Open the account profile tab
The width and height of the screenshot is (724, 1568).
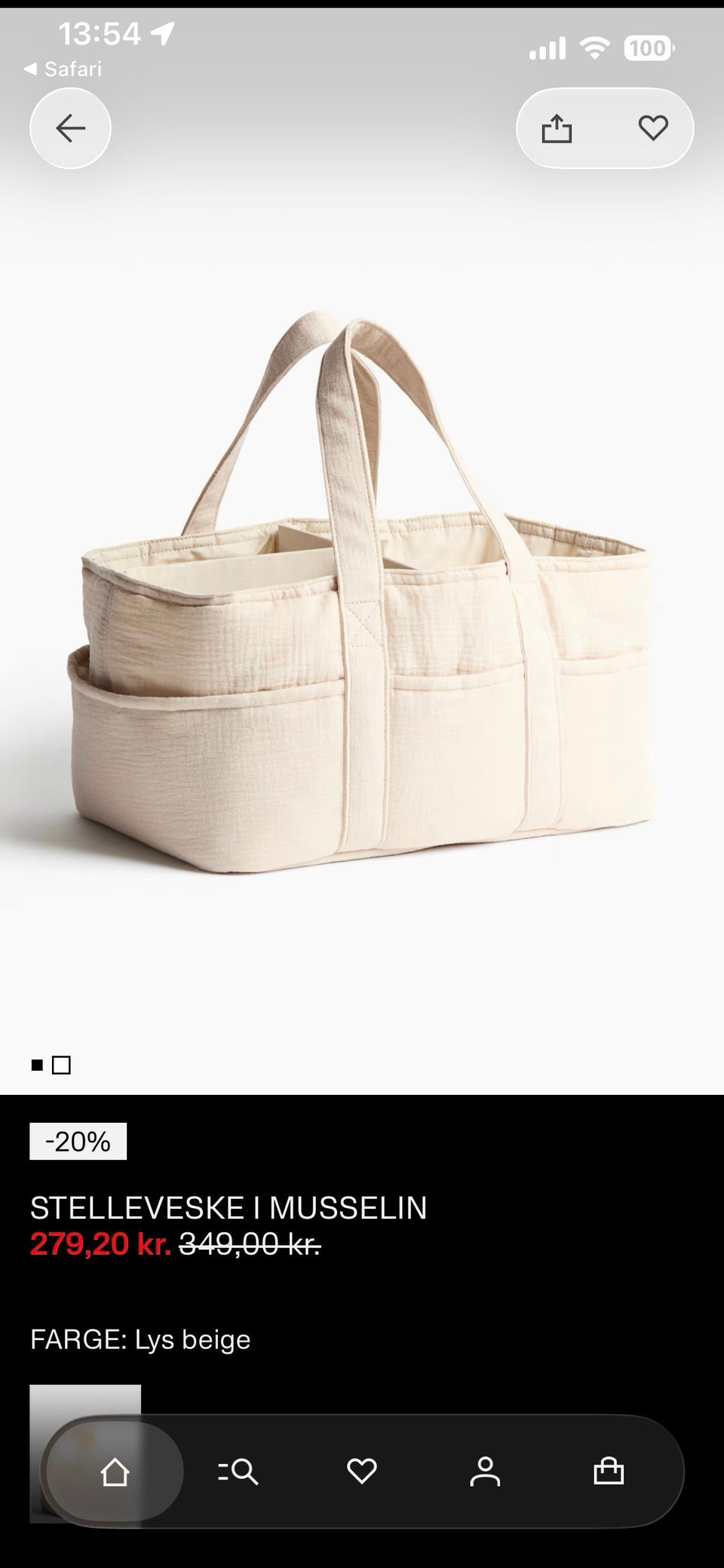485,1471
